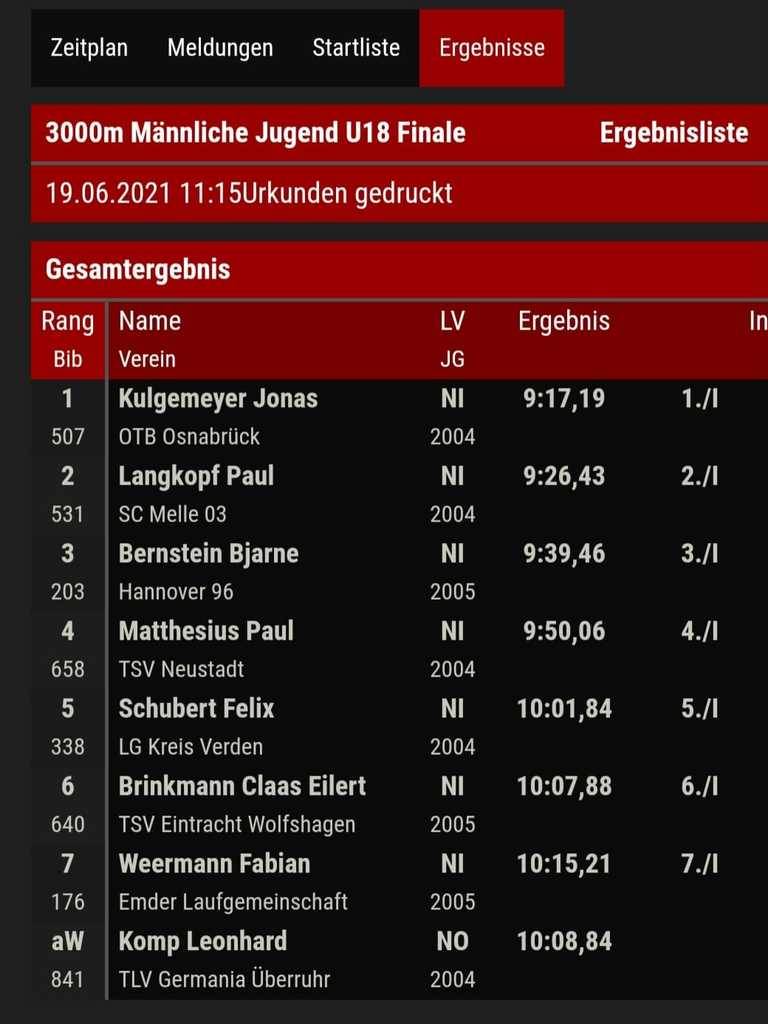This screenshot has height=1024, width=768.
Task: Switch to the Zeitplan tab
Action: click(89, 48)
